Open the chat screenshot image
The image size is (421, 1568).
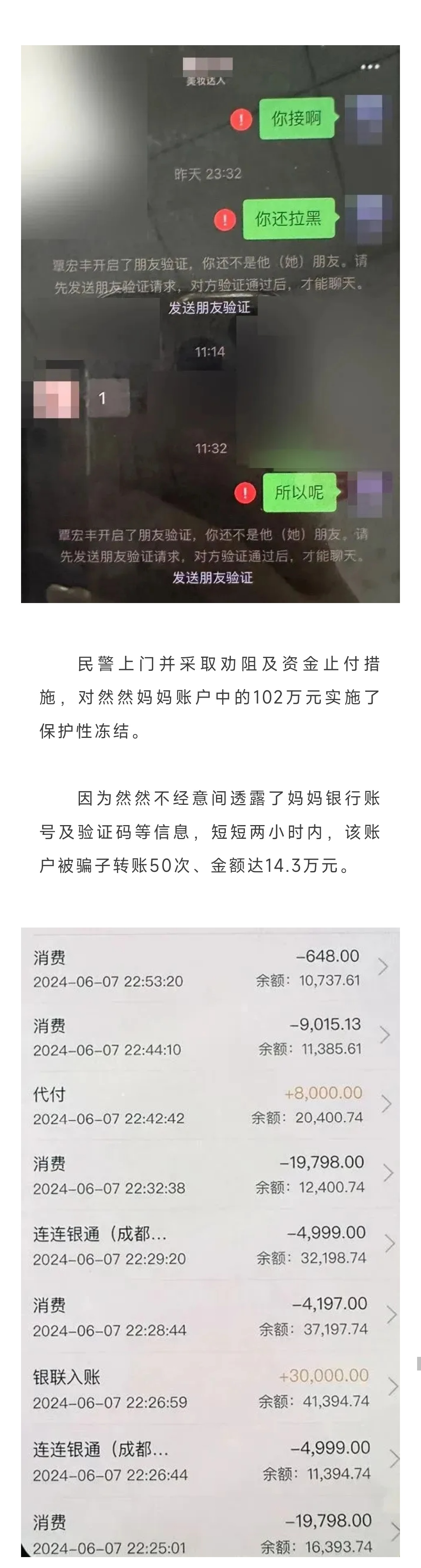pos(210,324)
